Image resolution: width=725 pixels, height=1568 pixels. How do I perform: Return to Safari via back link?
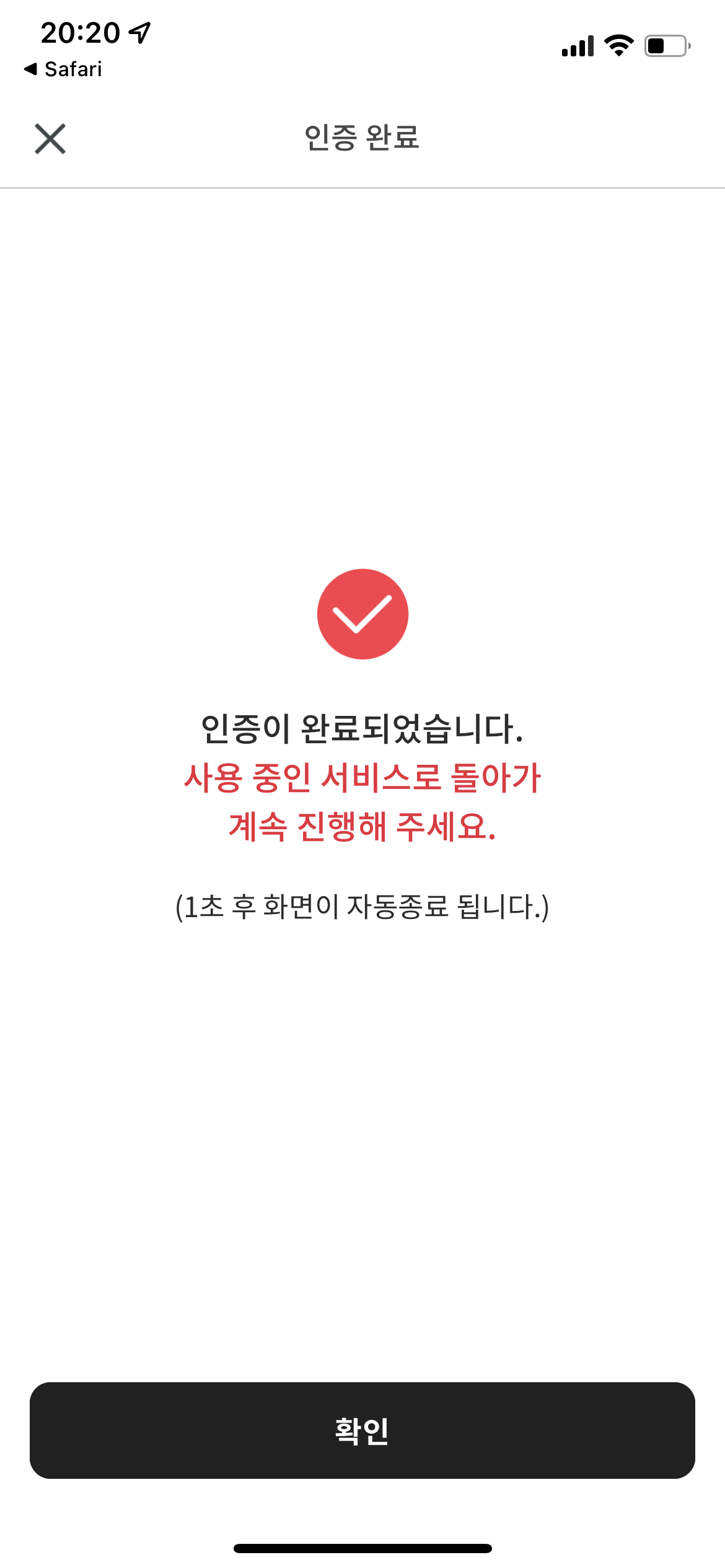click(63, 69)
